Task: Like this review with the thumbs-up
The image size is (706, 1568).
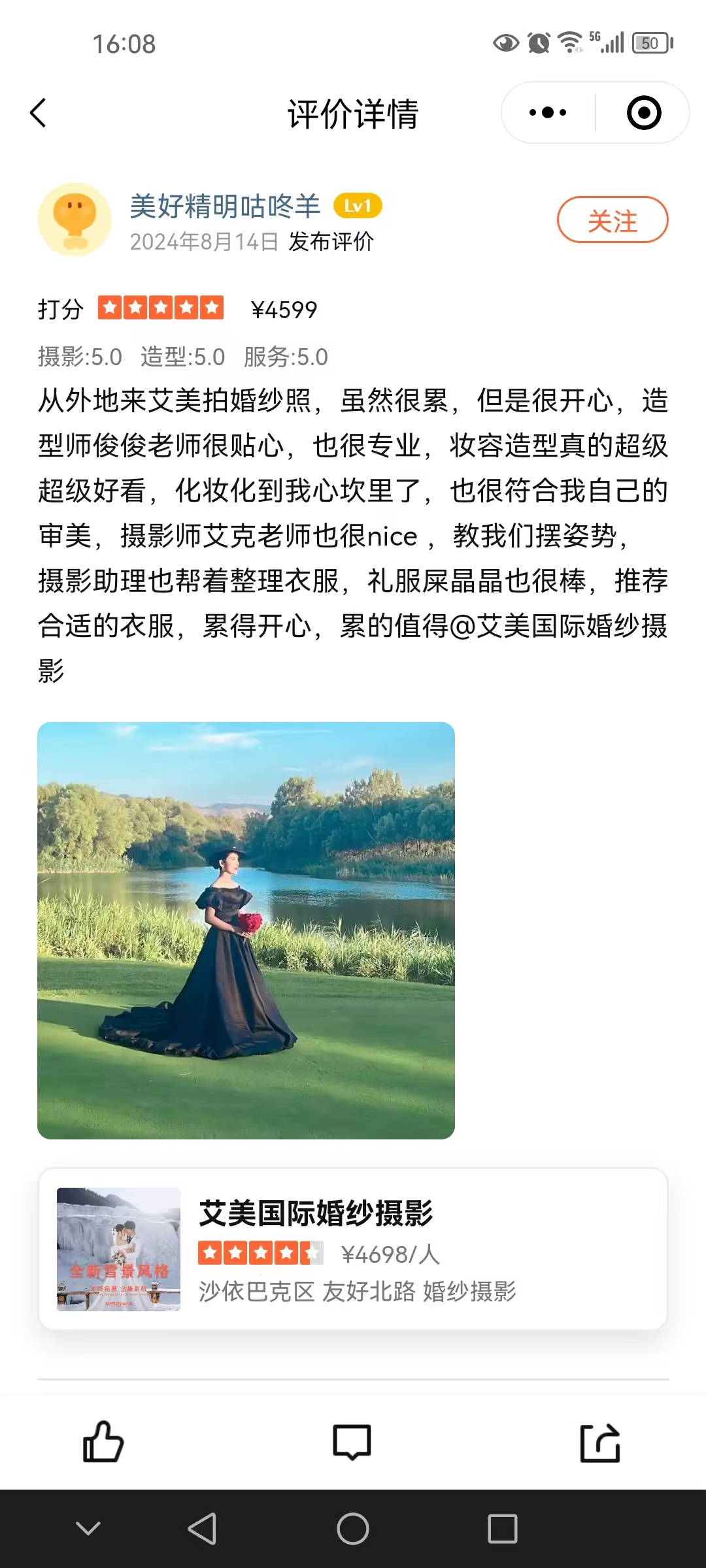Action: [103, 1442]
